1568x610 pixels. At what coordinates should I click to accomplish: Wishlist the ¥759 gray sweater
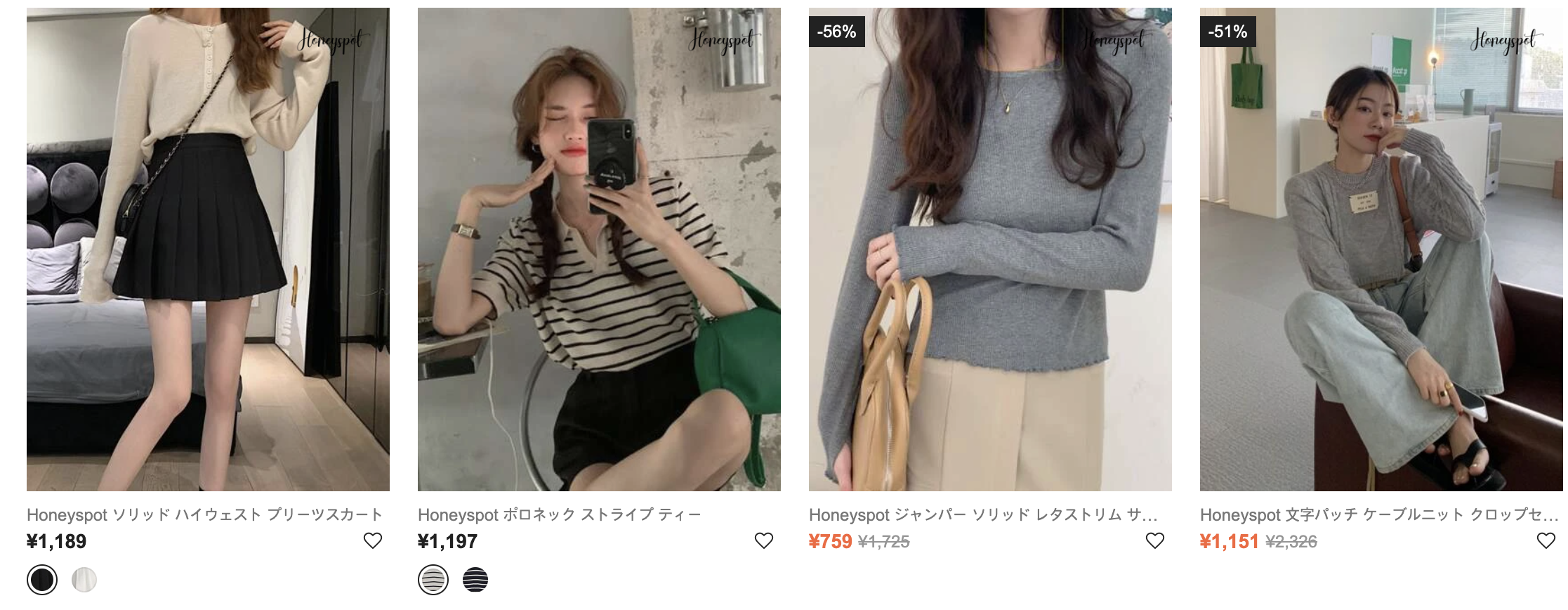pos(1155,540)
